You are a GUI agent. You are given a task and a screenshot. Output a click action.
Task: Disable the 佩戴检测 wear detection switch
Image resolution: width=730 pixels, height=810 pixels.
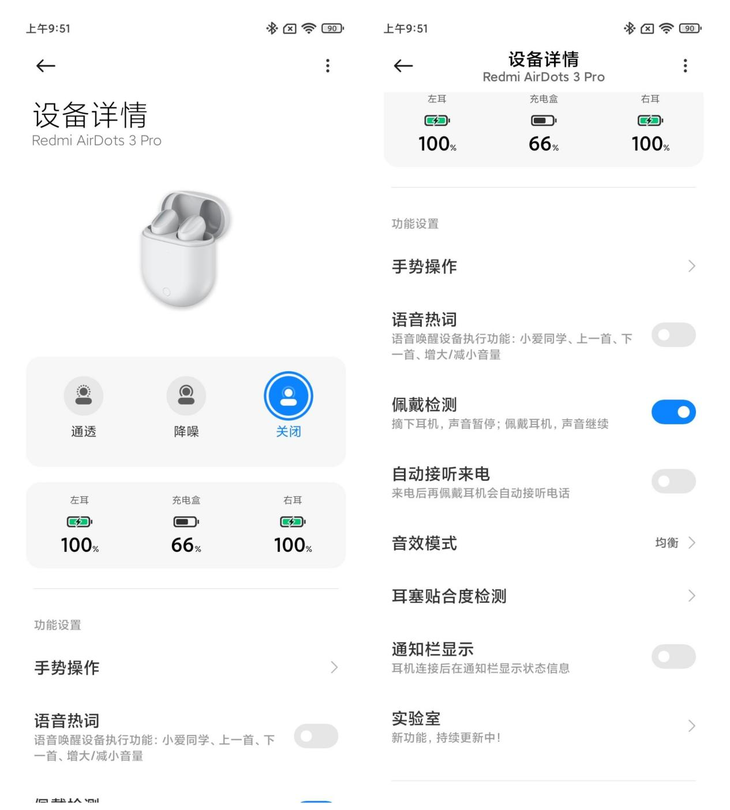pos(673,412)
